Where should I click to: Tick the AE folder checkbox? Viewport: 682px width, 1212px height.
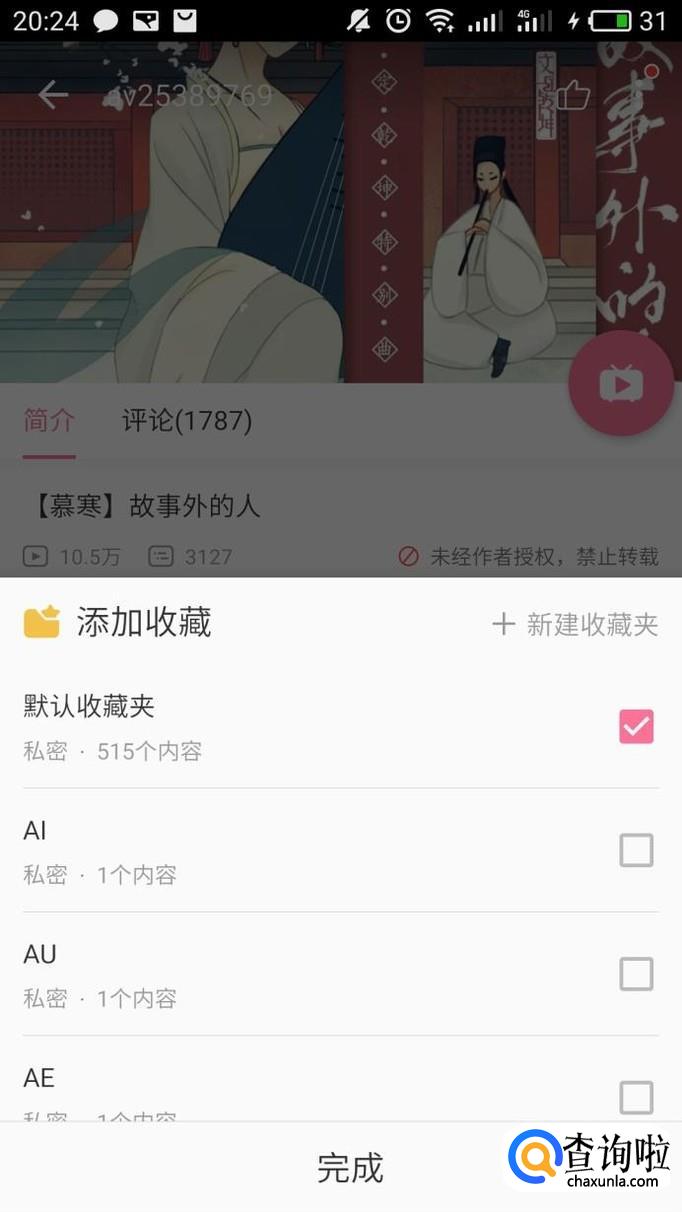(x=636, y=1097)
